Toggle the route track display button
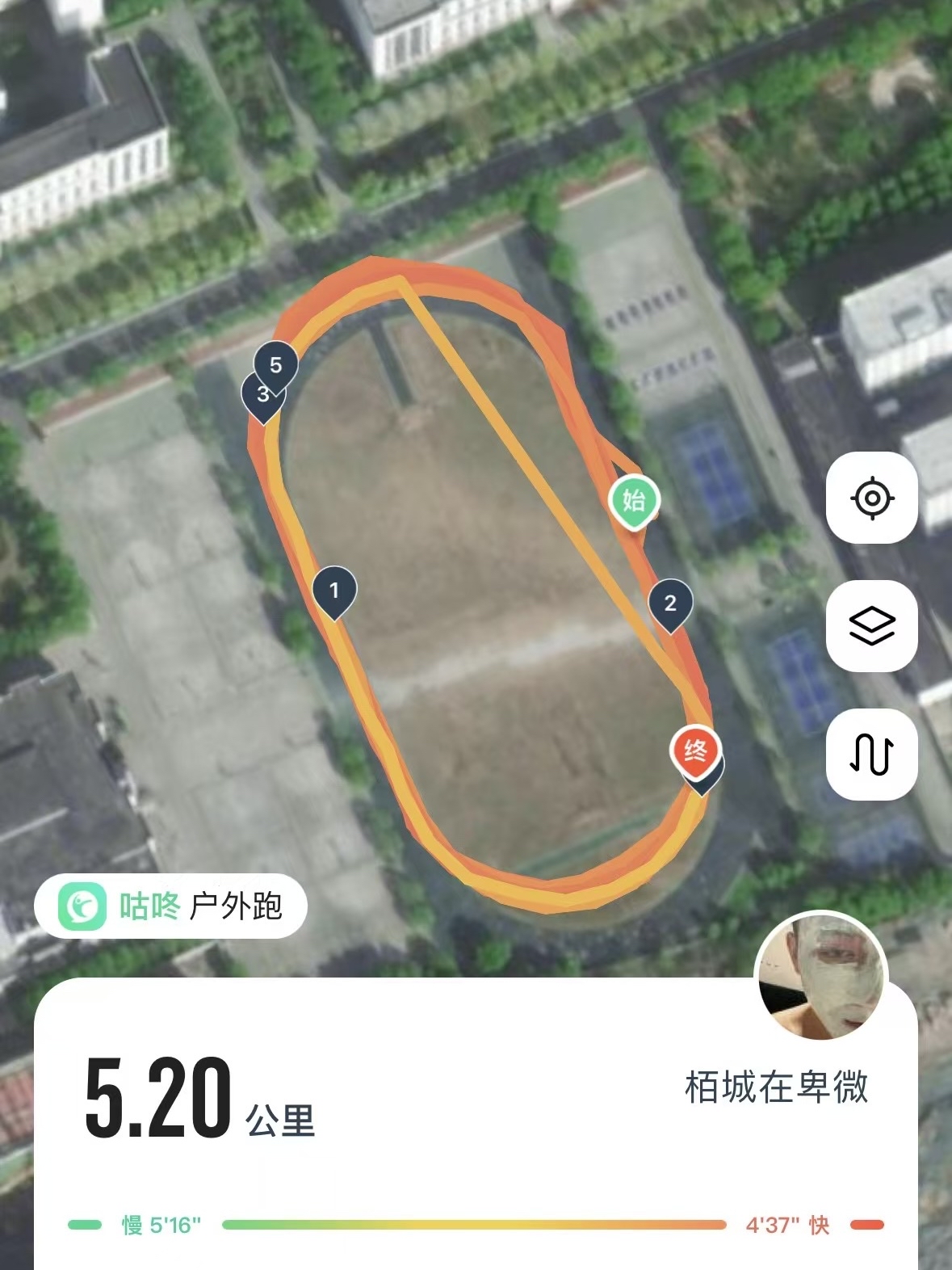952x1270 pixels. tap(871, 754)
